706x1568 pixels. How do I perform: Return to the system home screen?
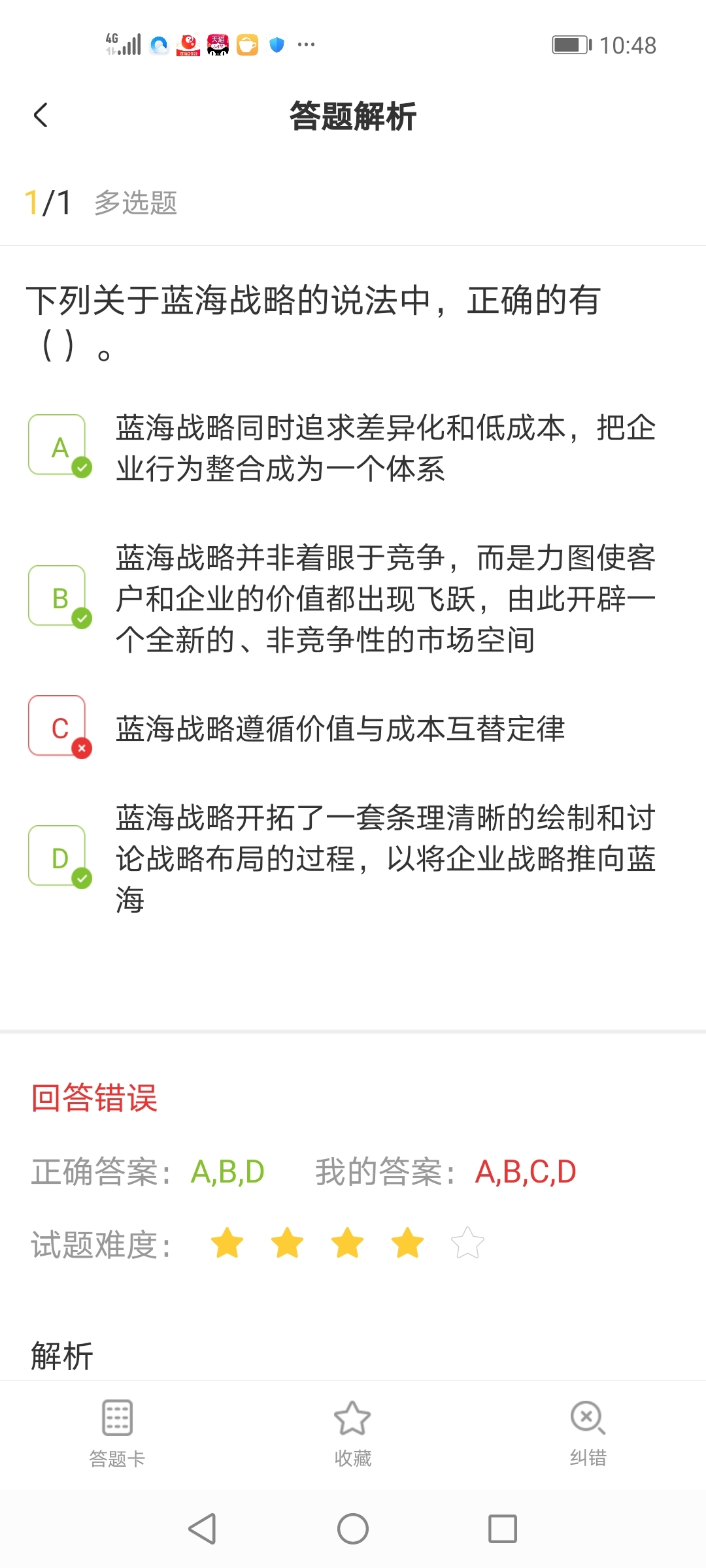point(352,1529)
